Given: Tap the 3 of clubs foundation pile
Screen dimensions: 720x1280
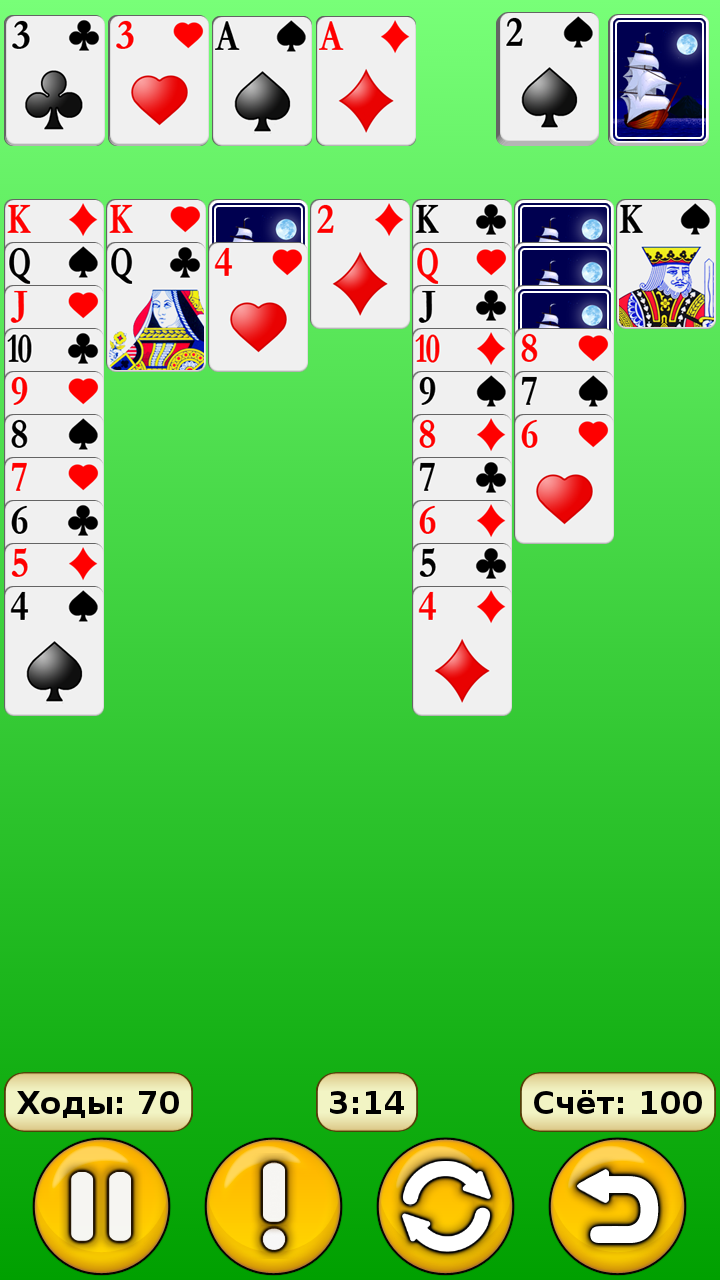Looking at the screenshot, I should tap(55, 80).
